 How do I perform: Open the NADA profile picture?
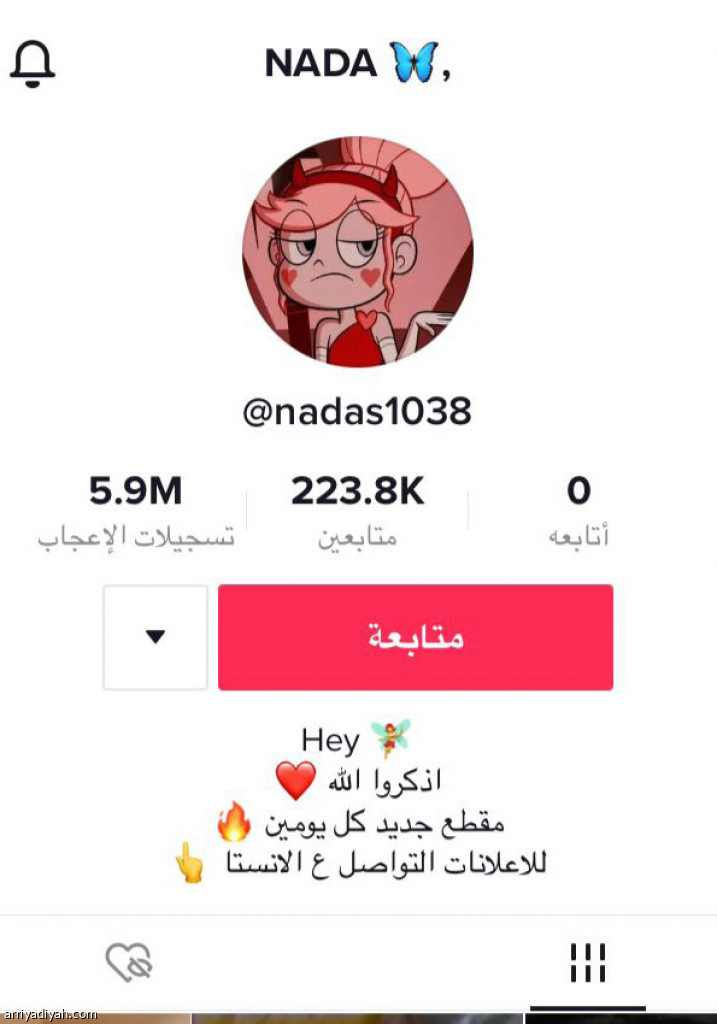click(358, 252)
